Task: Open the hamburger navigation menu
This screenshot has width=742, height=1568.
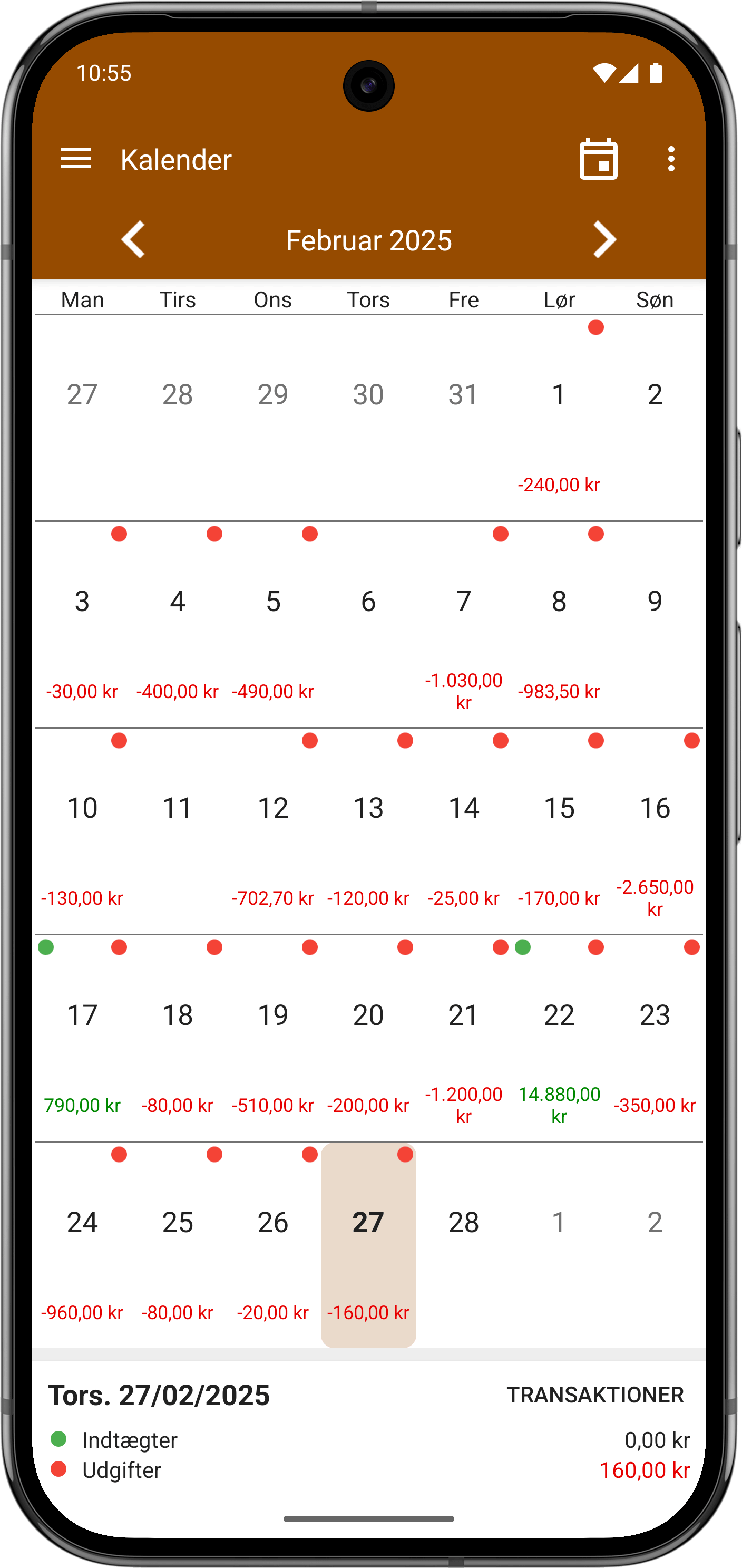Action: 75,159
